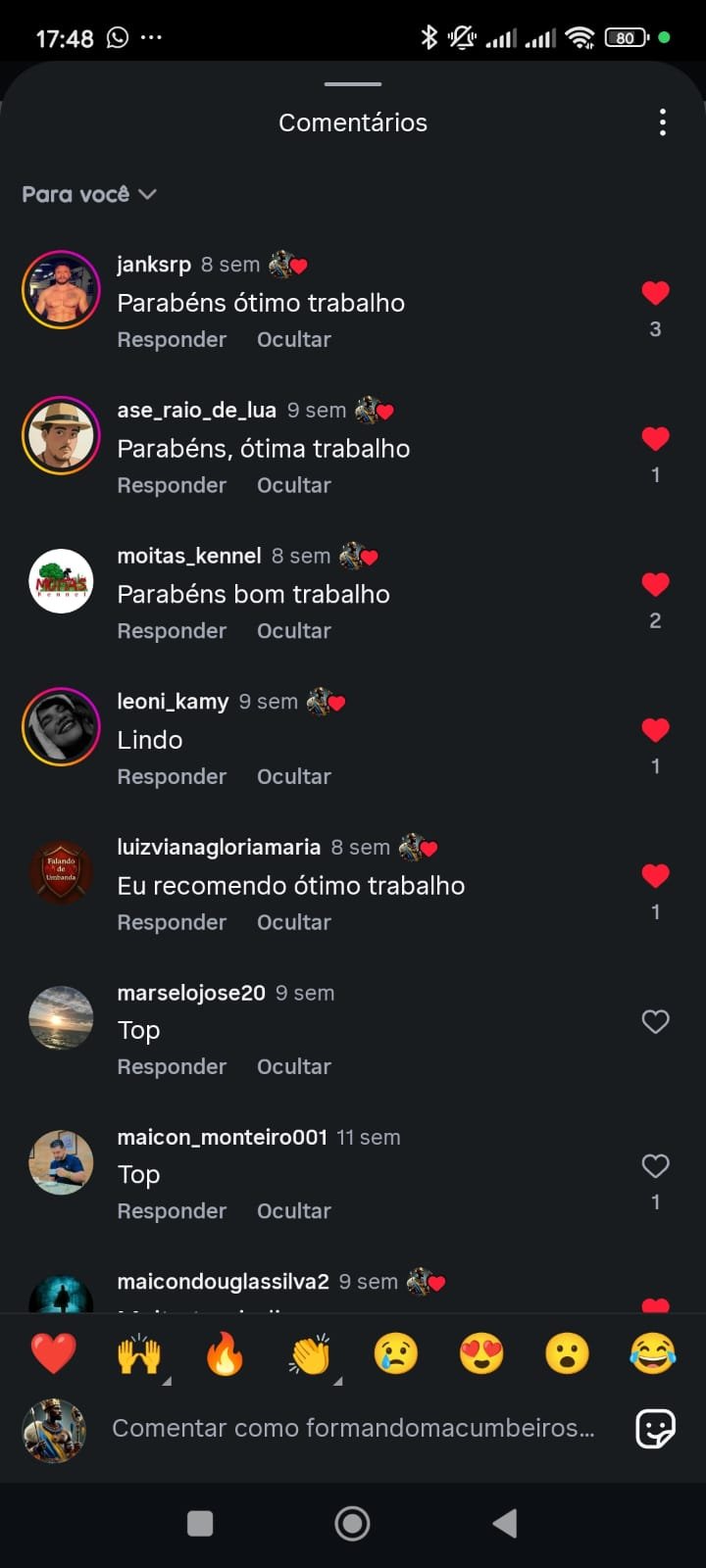Screen dimensions: 706x1568
Task: Like marselojose20's "Top" comment
Action: [655, 1022]
